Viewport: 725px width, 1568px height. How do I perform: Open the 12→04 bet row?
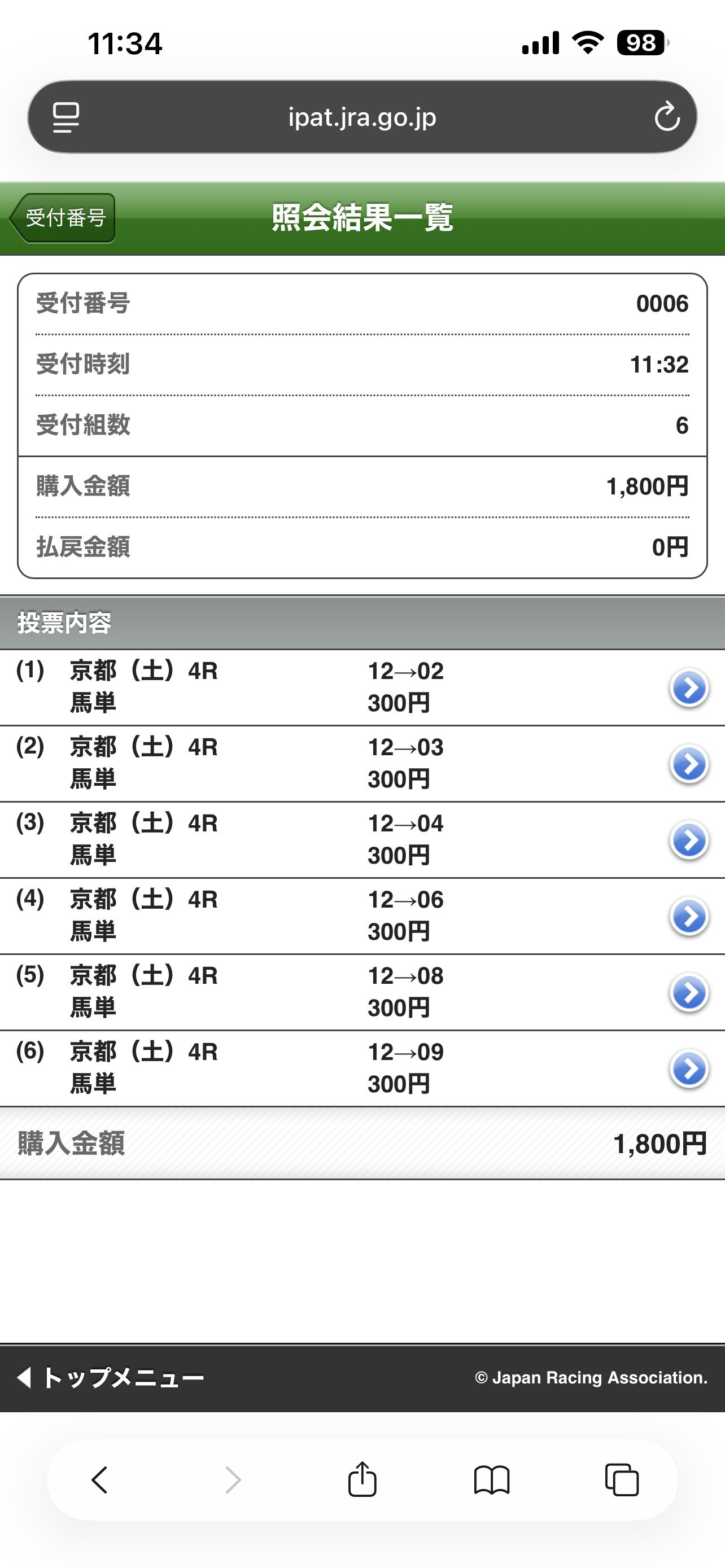(688, 840)
